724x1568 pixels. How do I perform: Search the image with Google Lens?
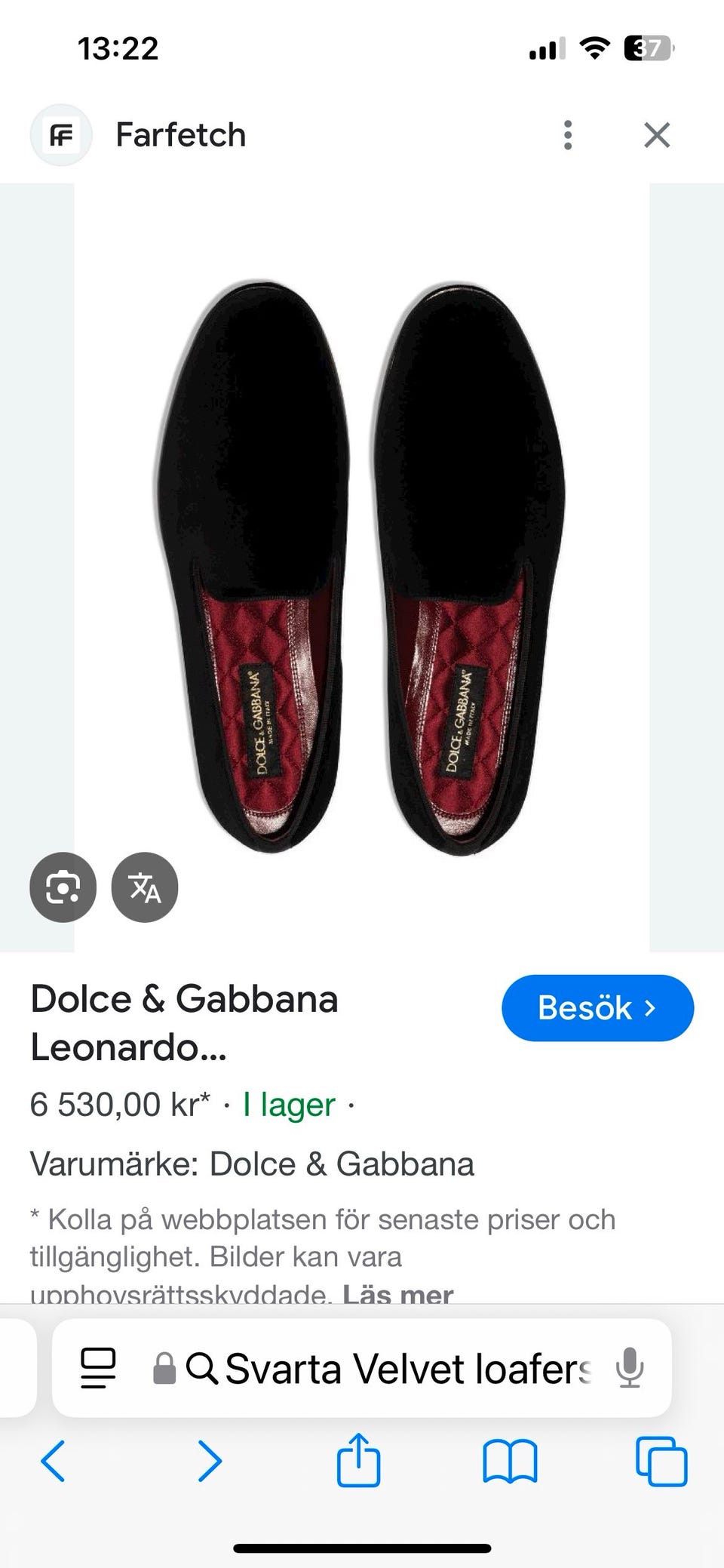click(x=63, y=887)
